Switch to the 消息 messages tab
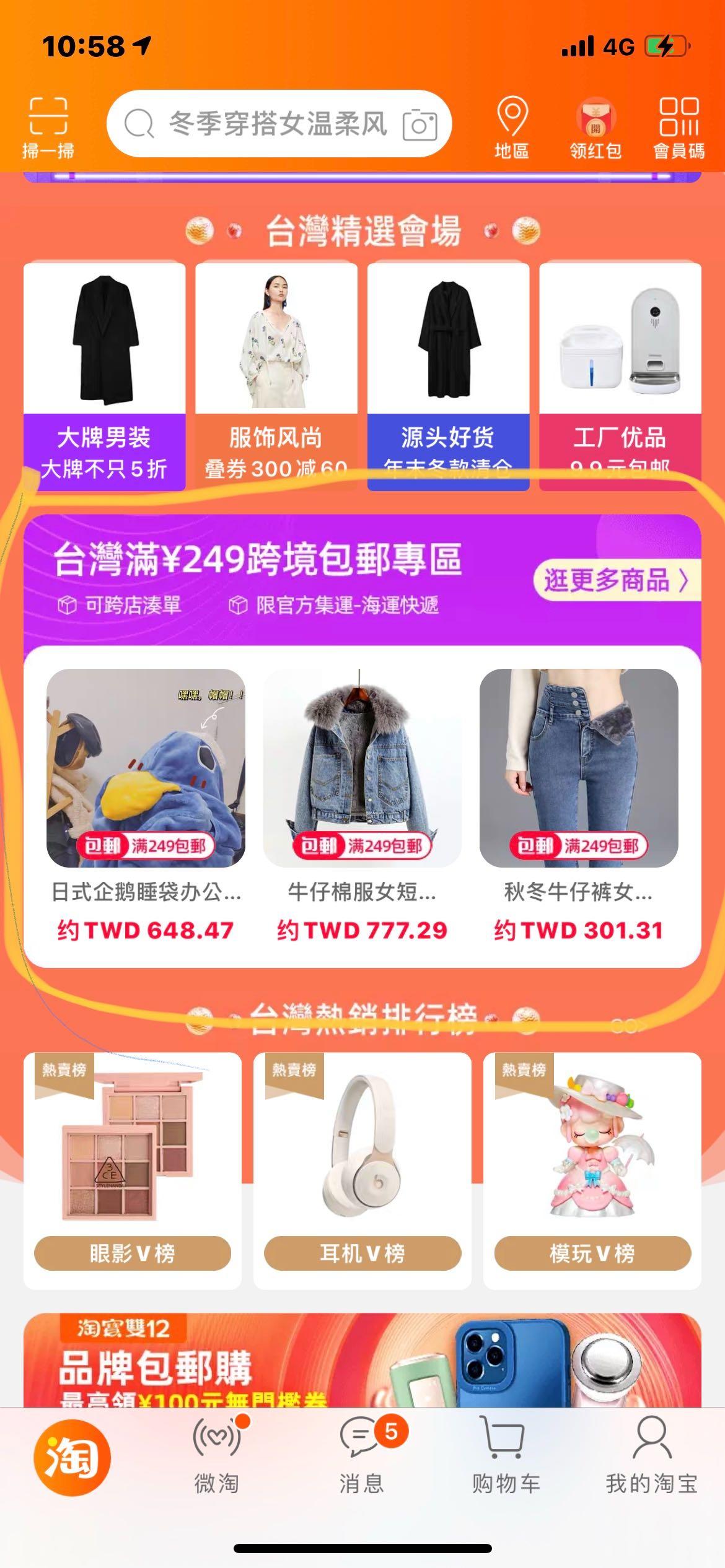 click(x=362, y=1455)
